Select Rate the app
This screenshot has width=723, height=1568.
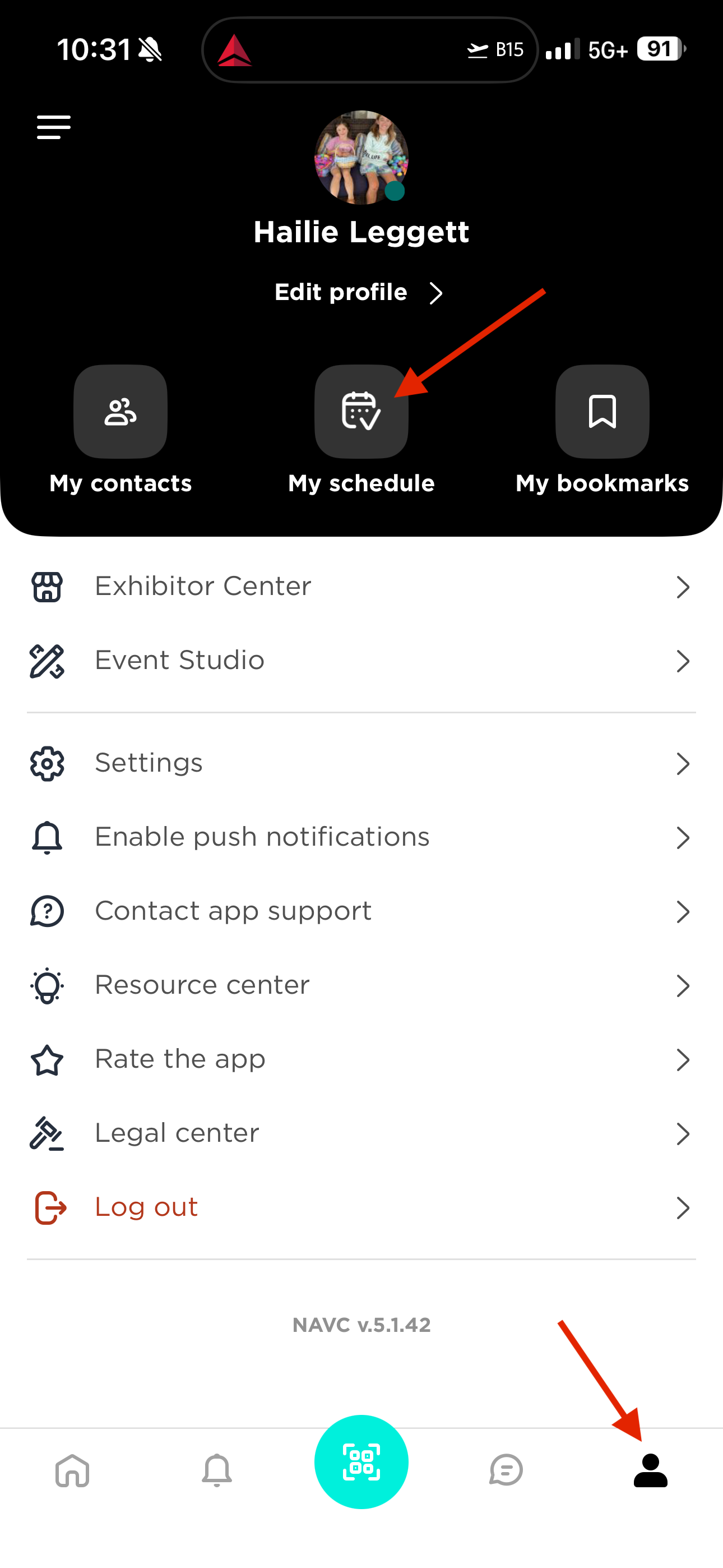coord(361,1060)
